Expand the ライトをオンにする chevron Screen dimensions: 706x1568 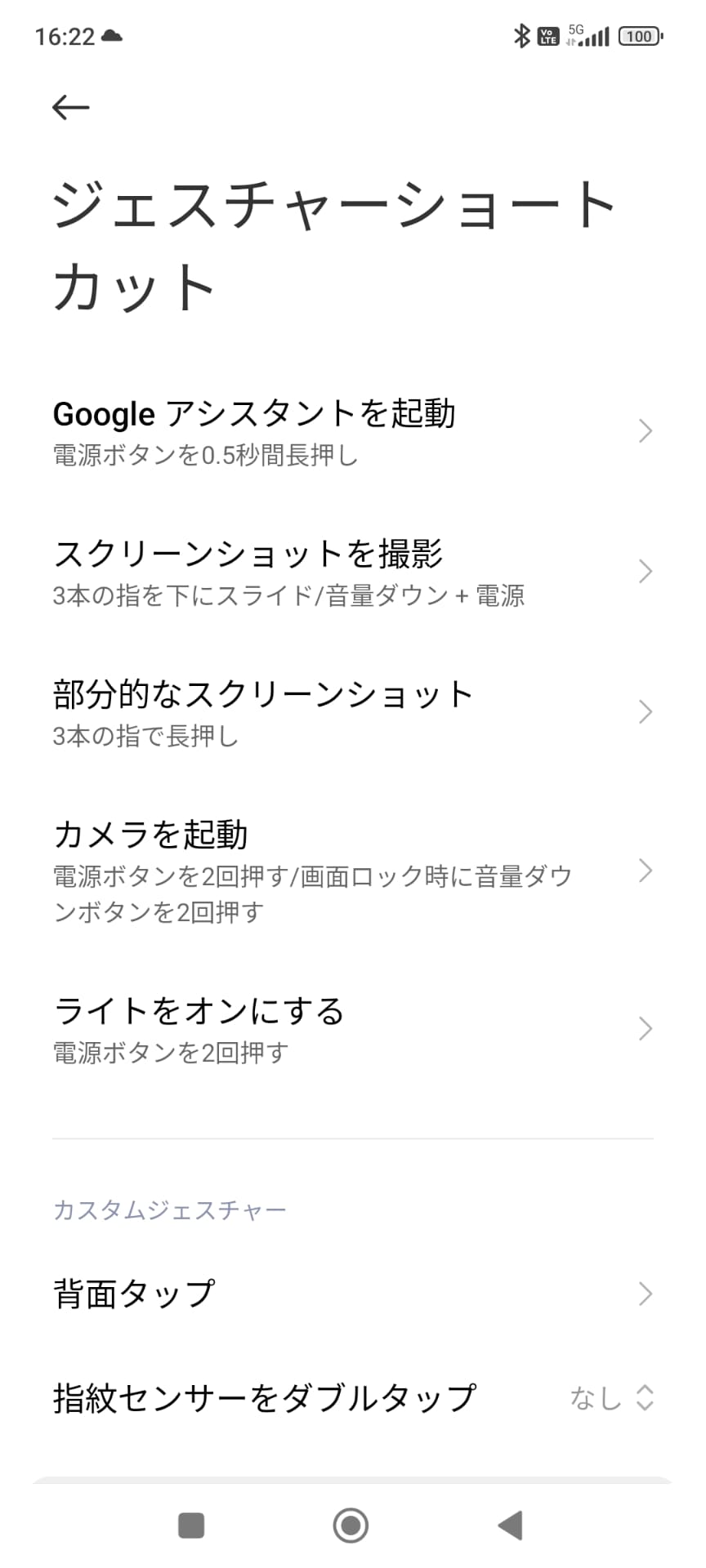coord(646,1029)
